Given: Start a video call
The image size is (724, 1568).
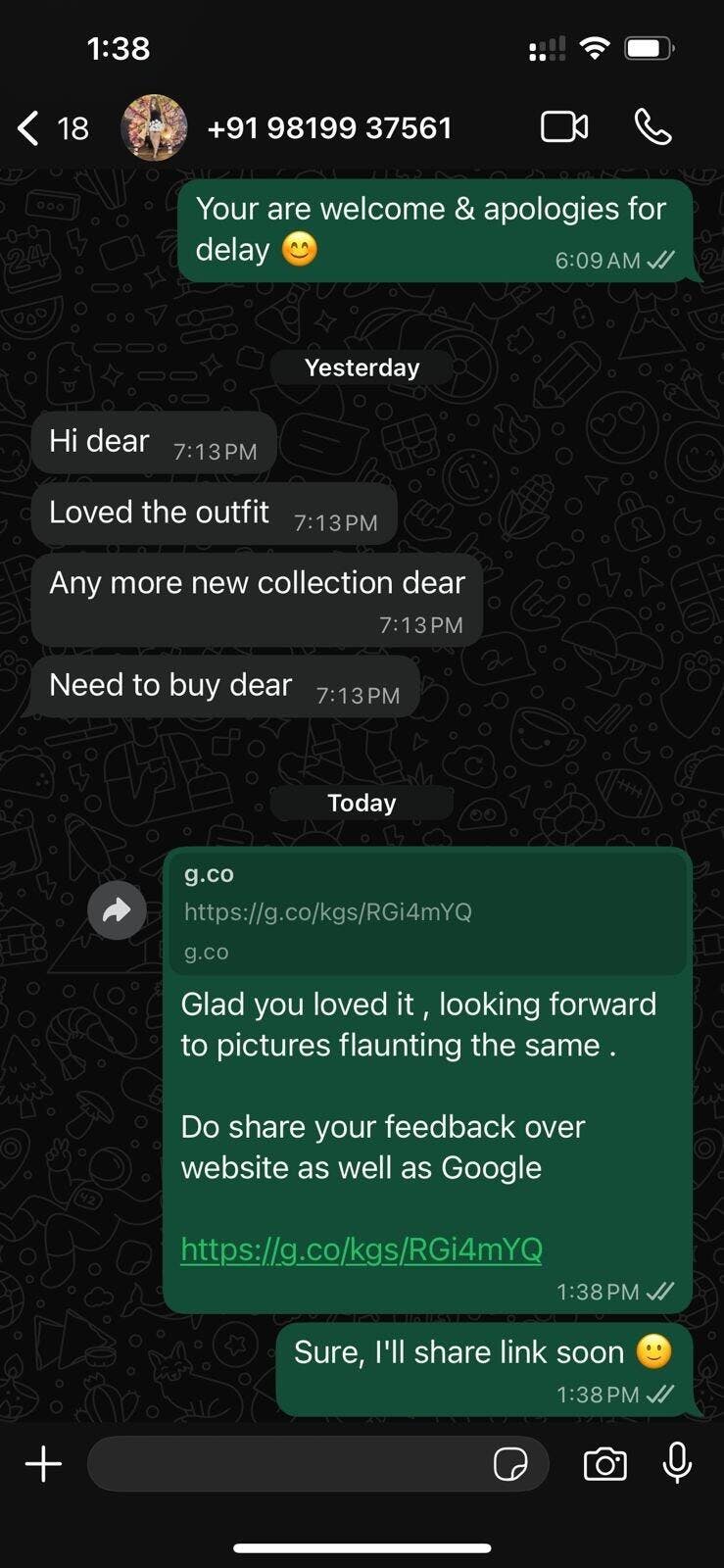Looking at the screenshot, I should (564, 126).
